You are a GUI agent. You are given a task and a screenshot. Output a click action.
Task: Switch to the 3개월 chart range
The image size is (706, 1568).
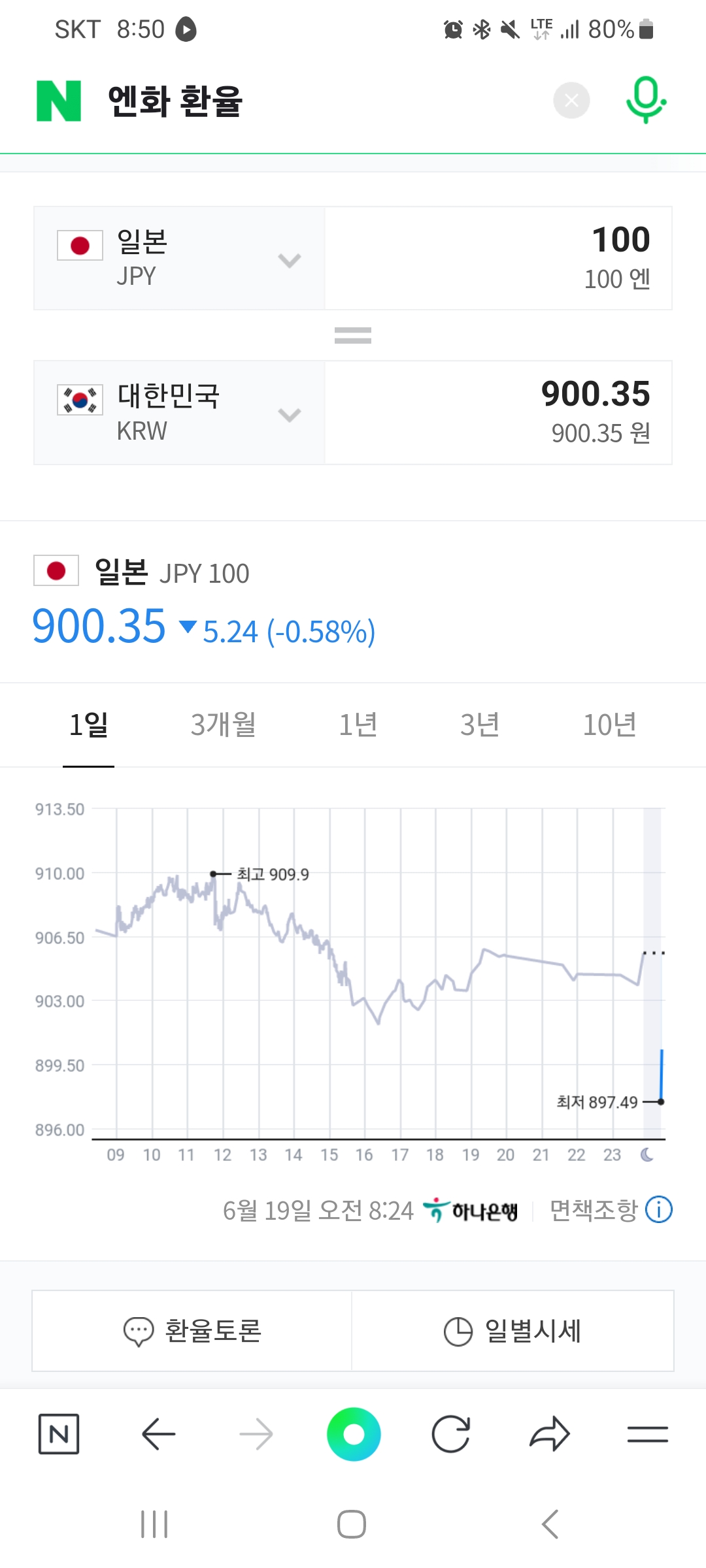(x=223, y=725)
